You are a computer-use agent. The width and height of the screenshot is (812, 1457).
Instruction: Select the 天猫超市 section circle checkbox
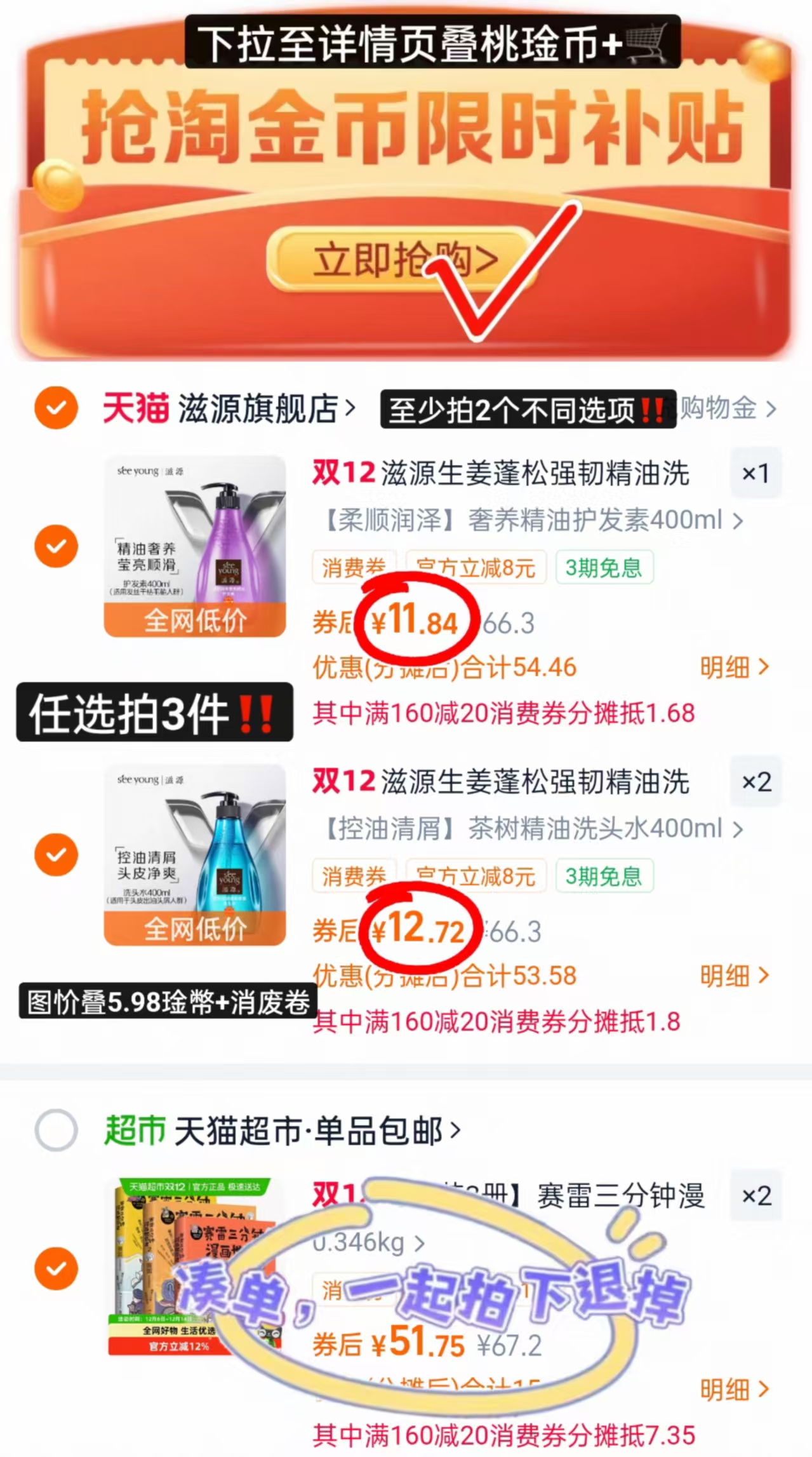(56, 1131)
